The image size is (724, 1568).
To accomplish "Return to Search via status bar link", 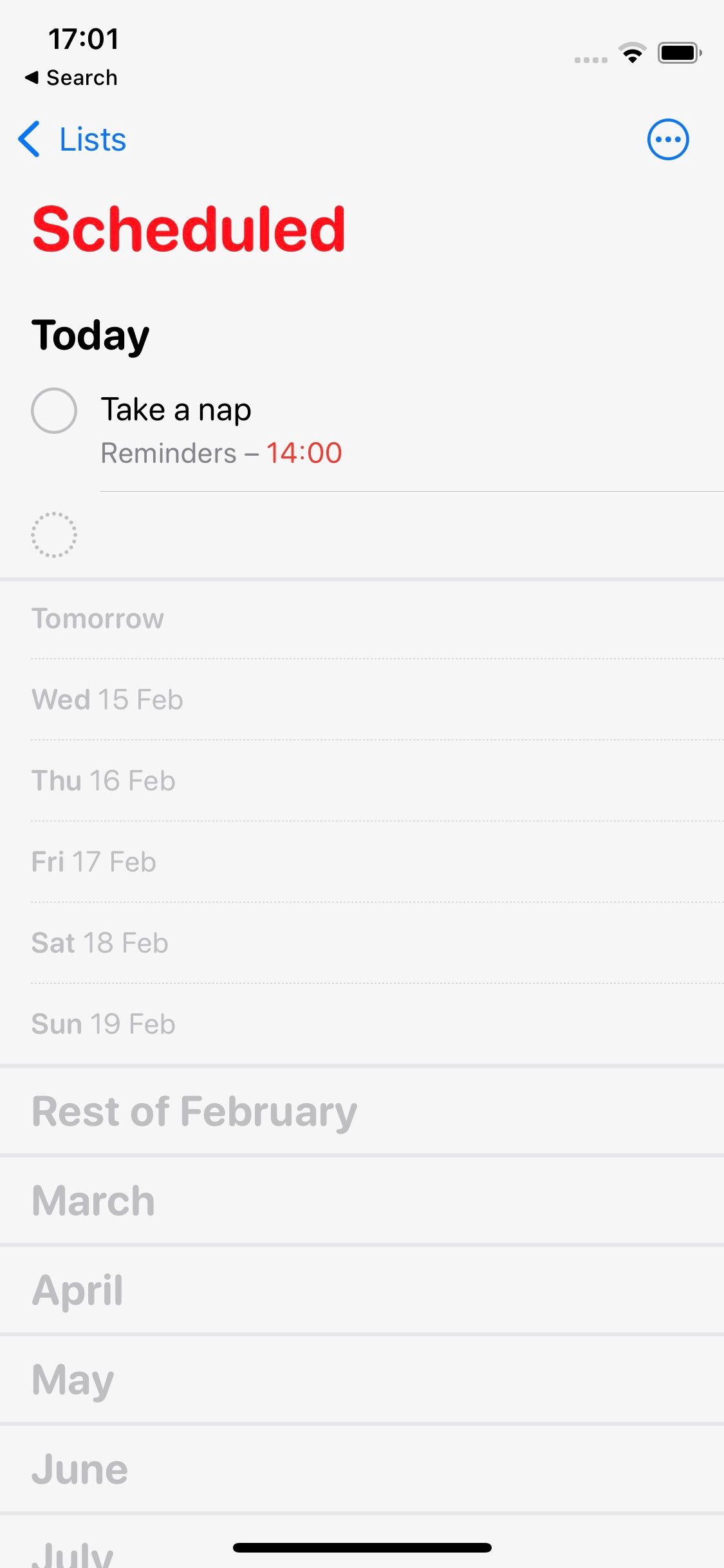I will (x=71, y=78).
